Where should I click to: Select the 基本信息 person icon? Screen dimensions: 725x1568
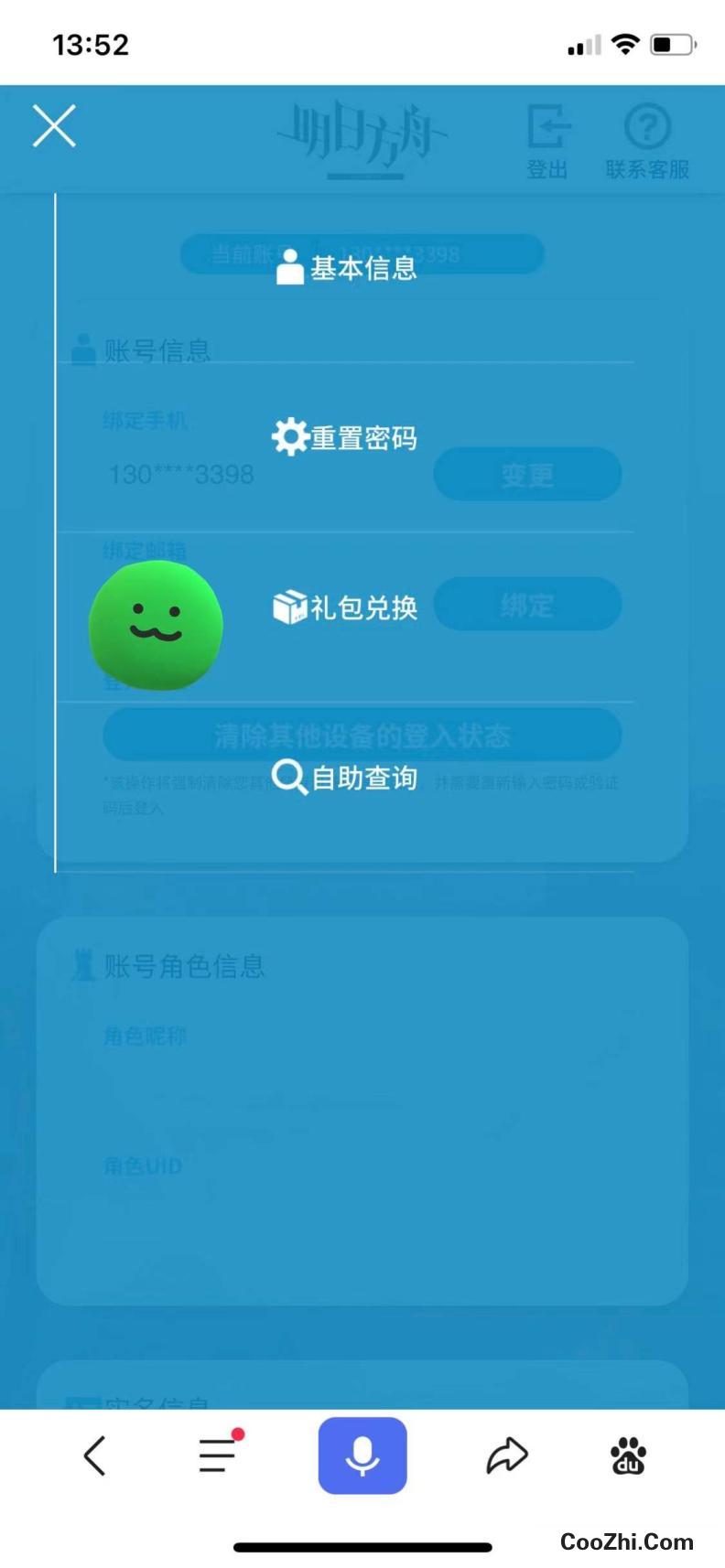289,267
